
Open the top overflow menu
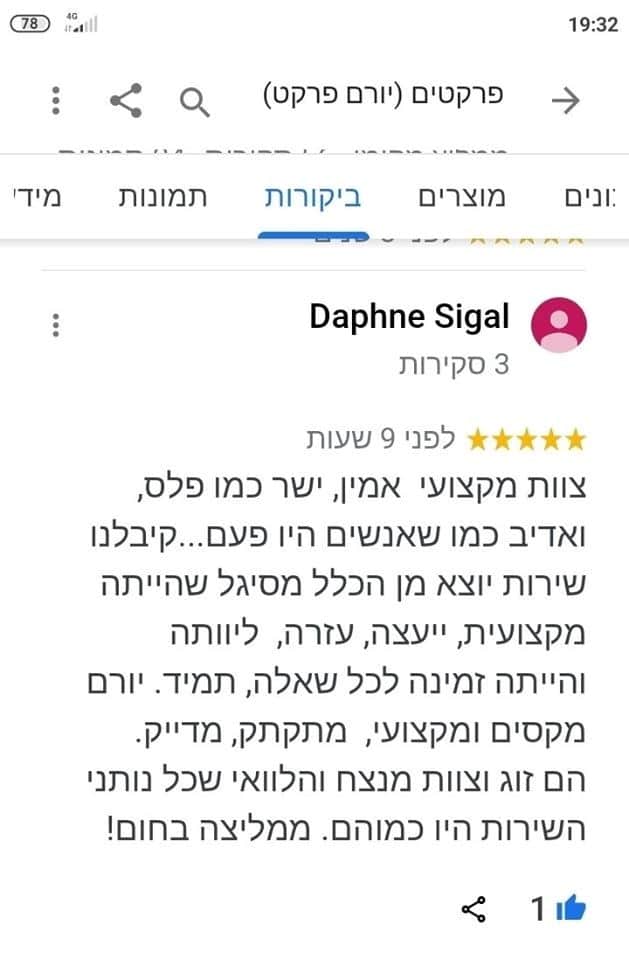click(x=56, y=100)
